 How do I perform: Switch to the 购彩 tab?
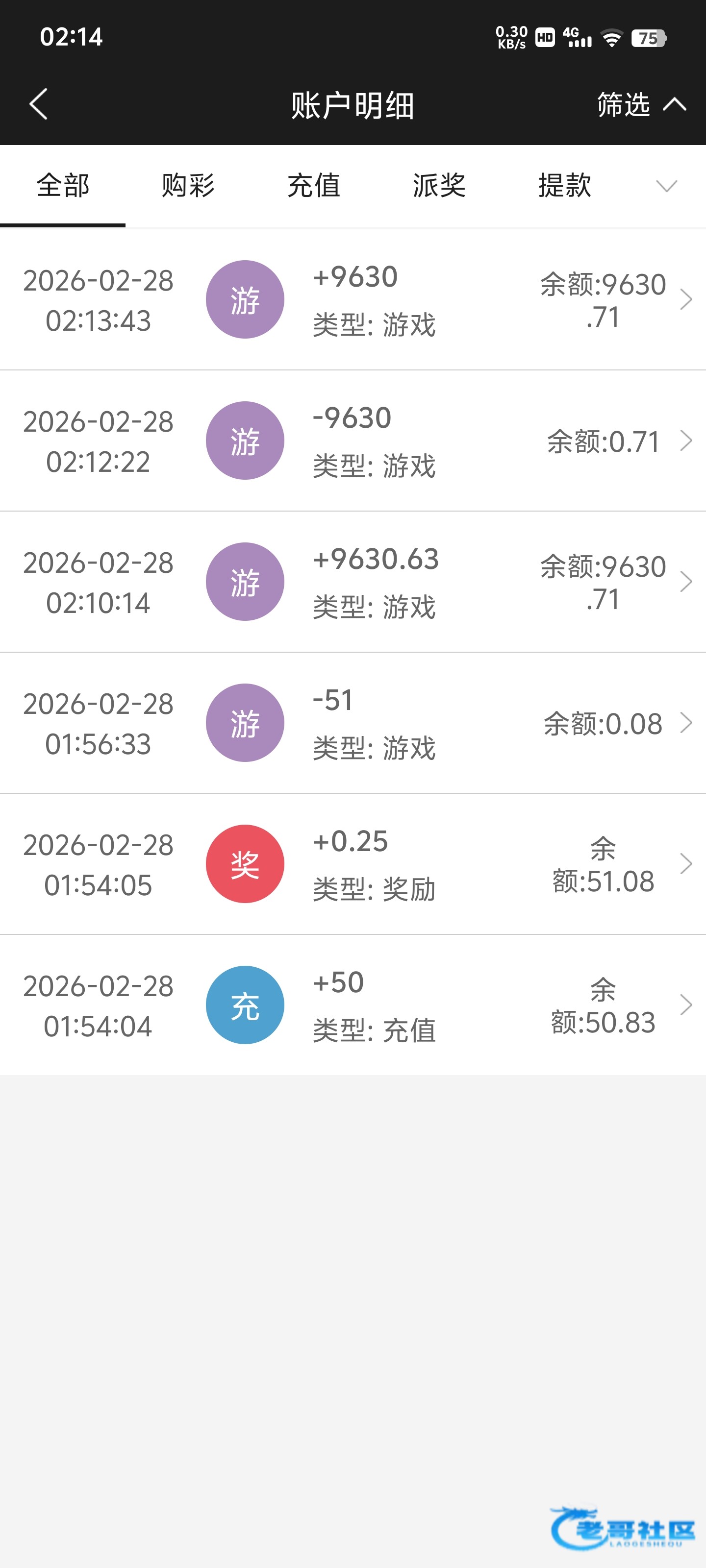click(x=188, y=186)
